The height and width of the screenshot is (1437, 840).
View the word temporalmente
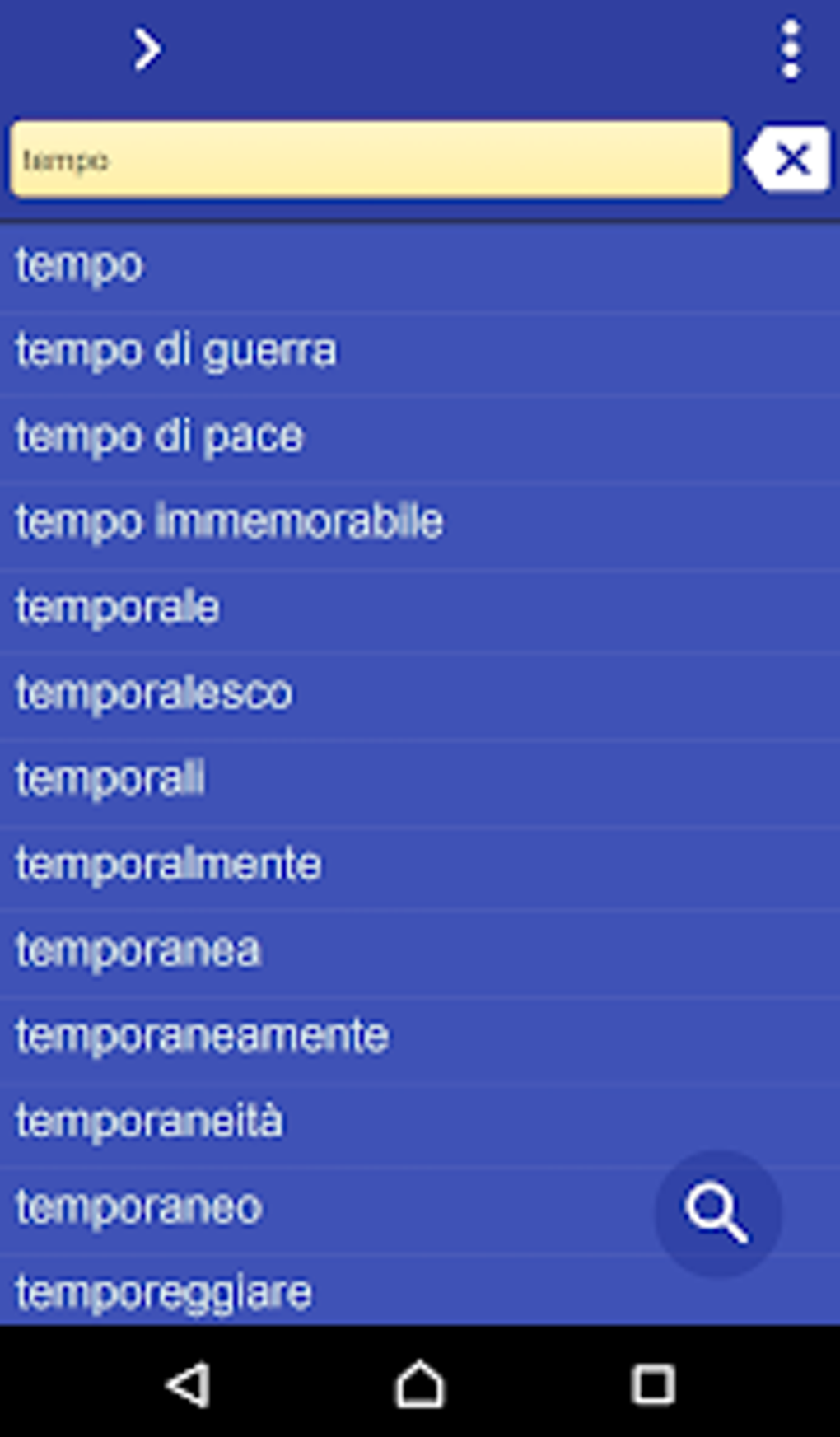[x=168, y=865]
